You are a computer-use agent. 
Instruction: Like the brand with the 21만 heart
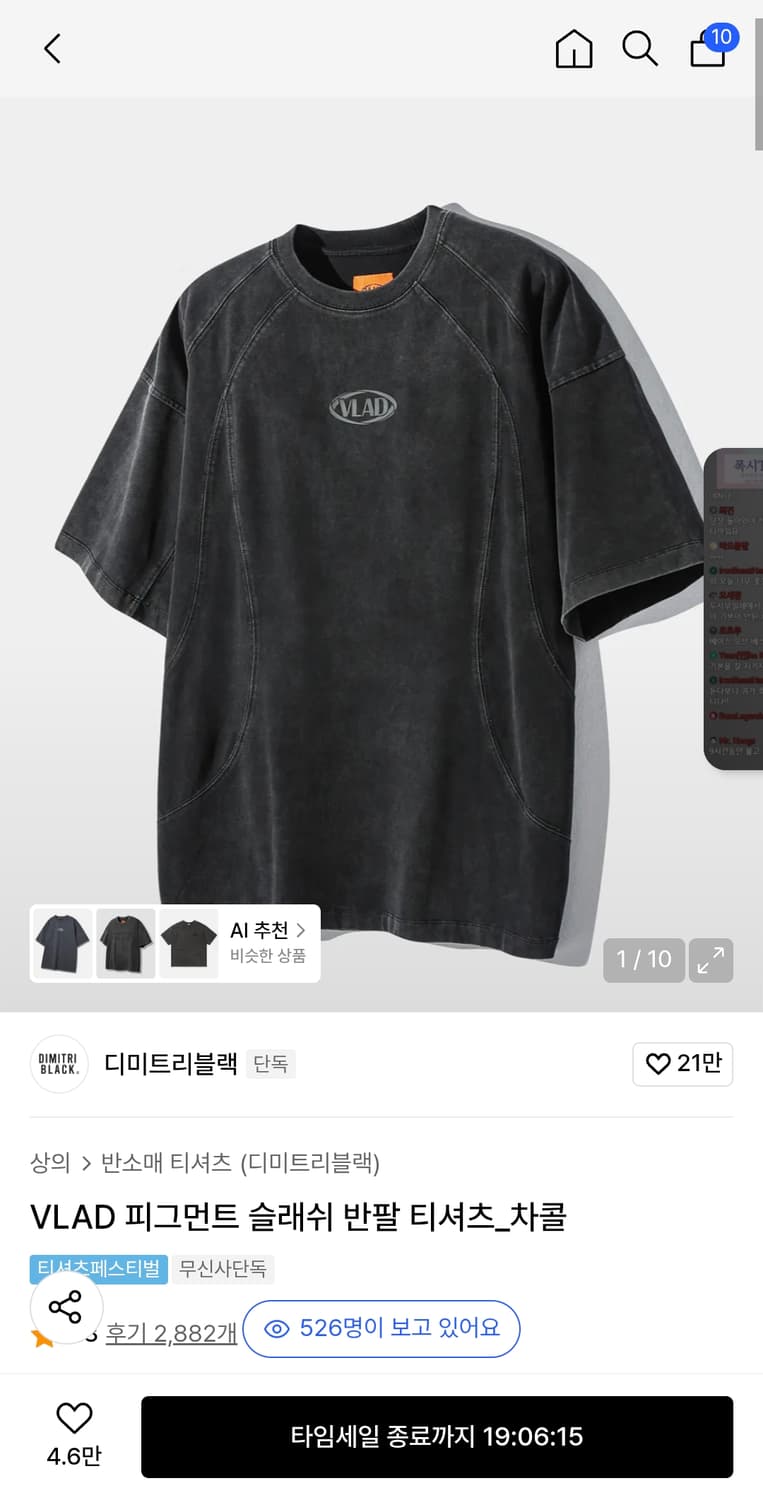coord(683,1064)
